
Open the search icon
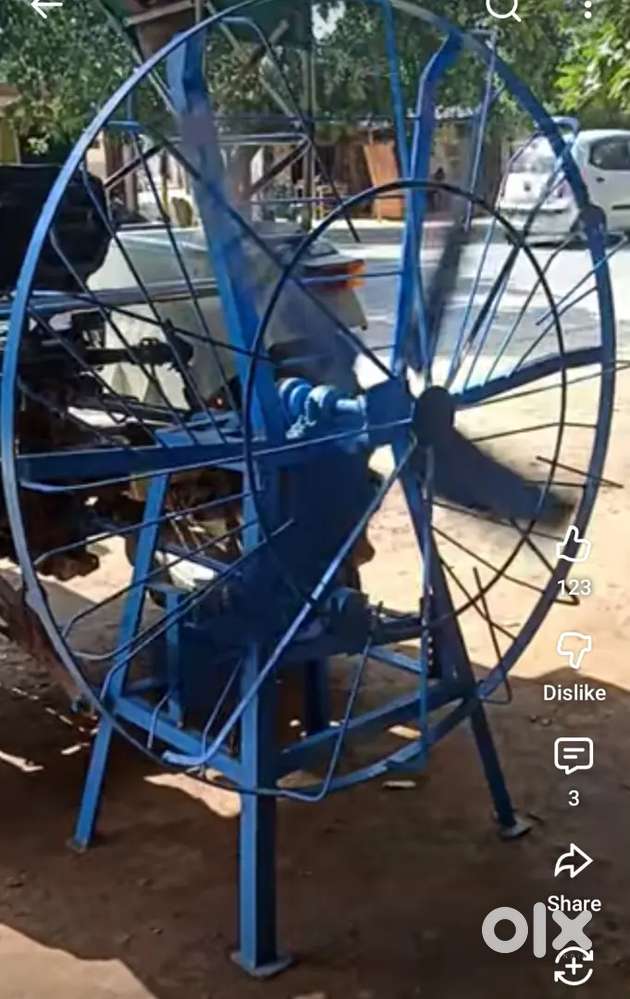(x=502, y=8)
